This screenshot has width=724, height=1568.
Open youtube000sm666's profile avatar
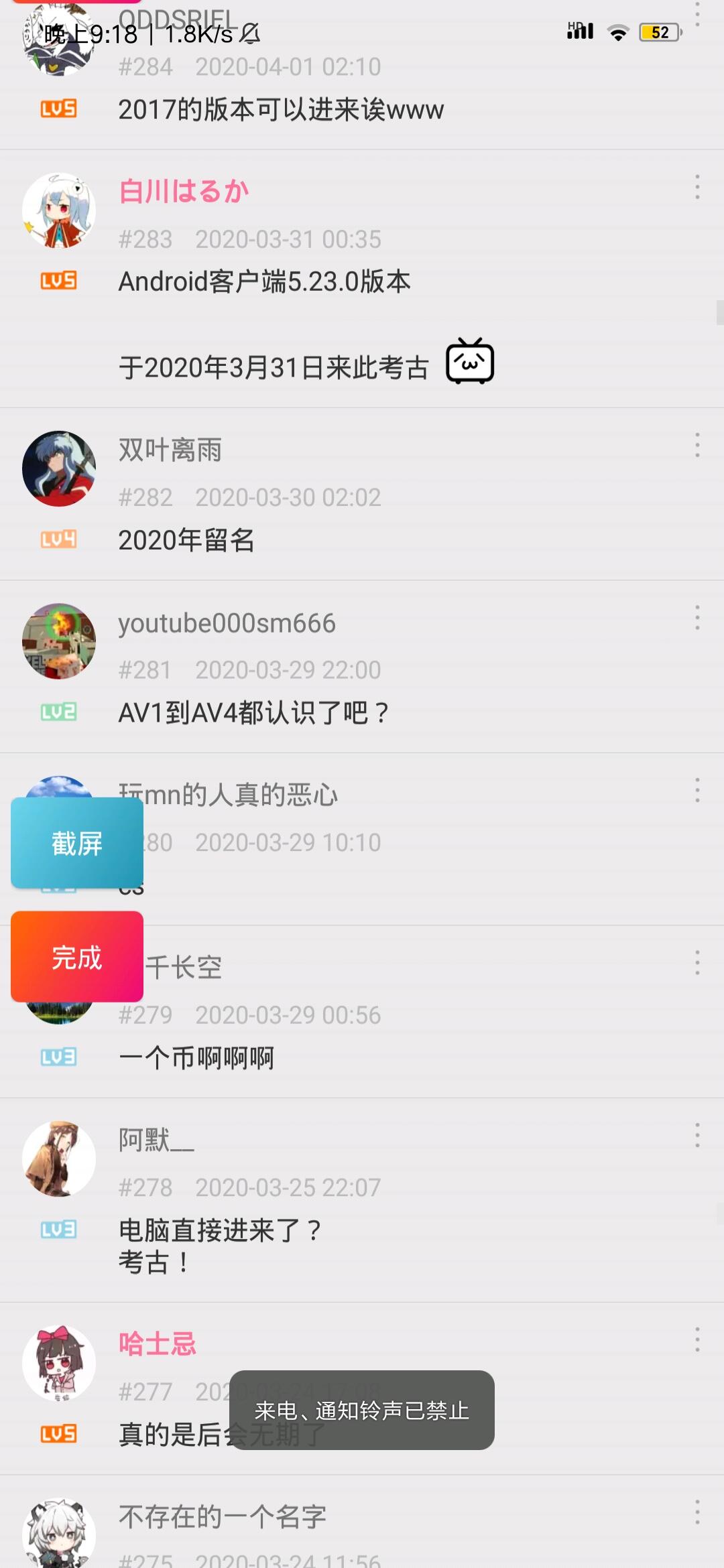[59, 641]
